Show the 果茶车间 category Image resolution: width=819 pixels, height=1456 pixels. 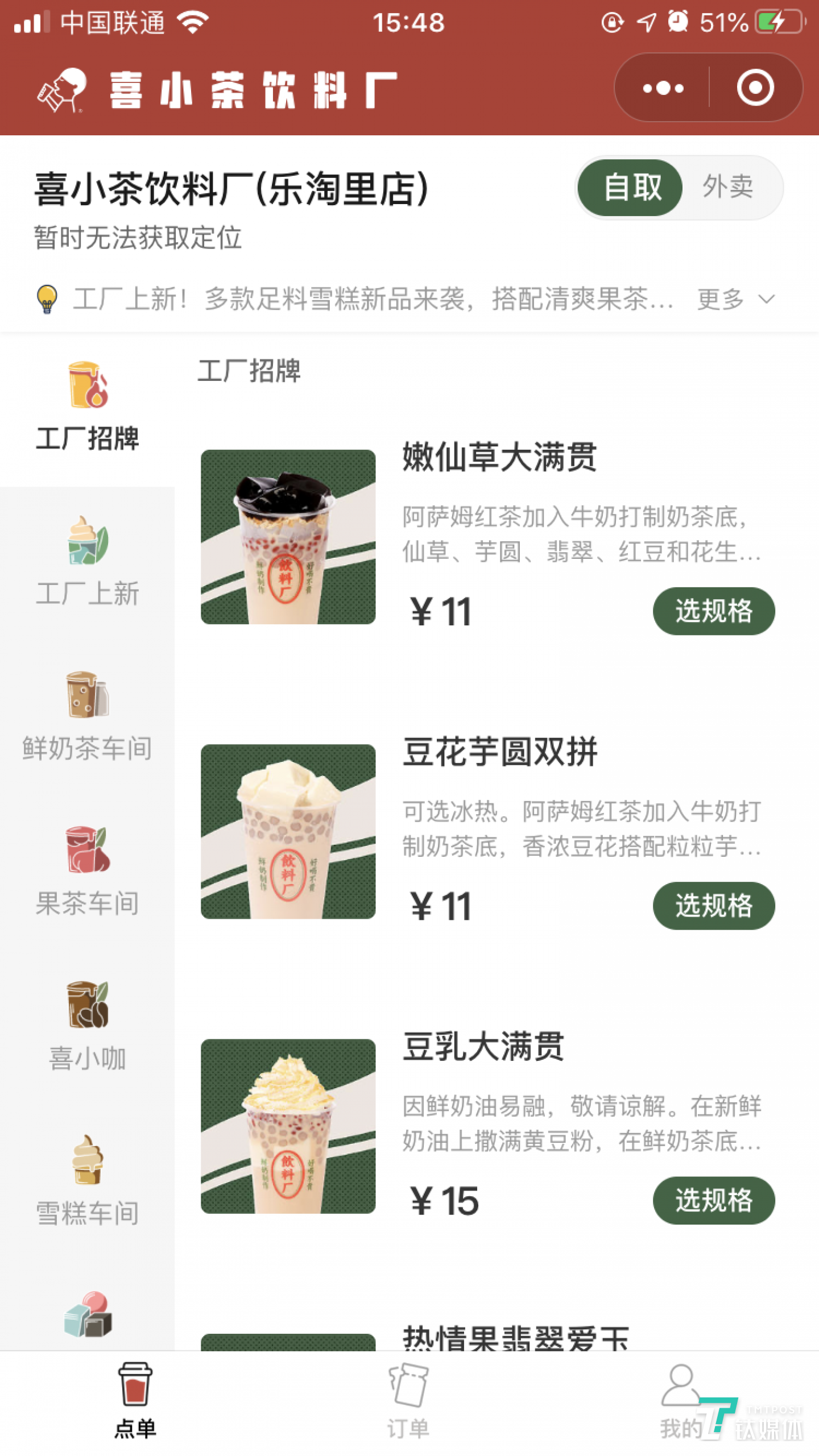[x=88, y=873]
